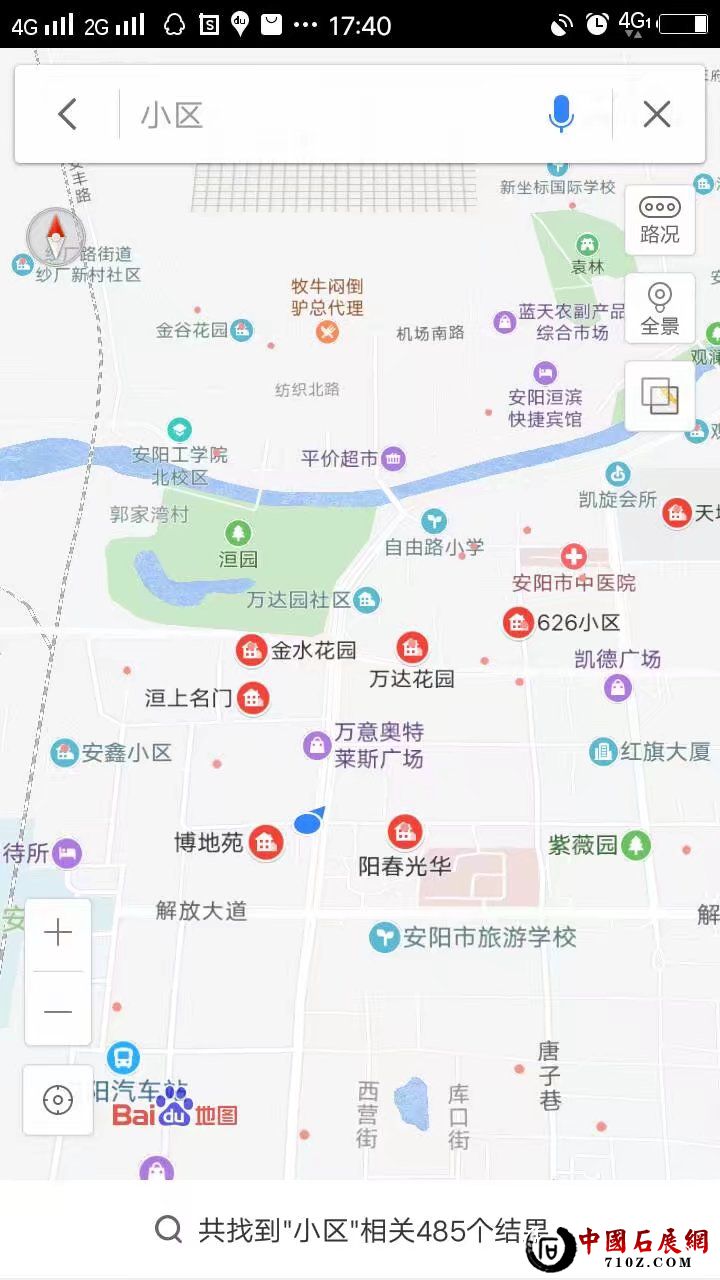Toggle the 路况 traffic layer

pos(659,219)
